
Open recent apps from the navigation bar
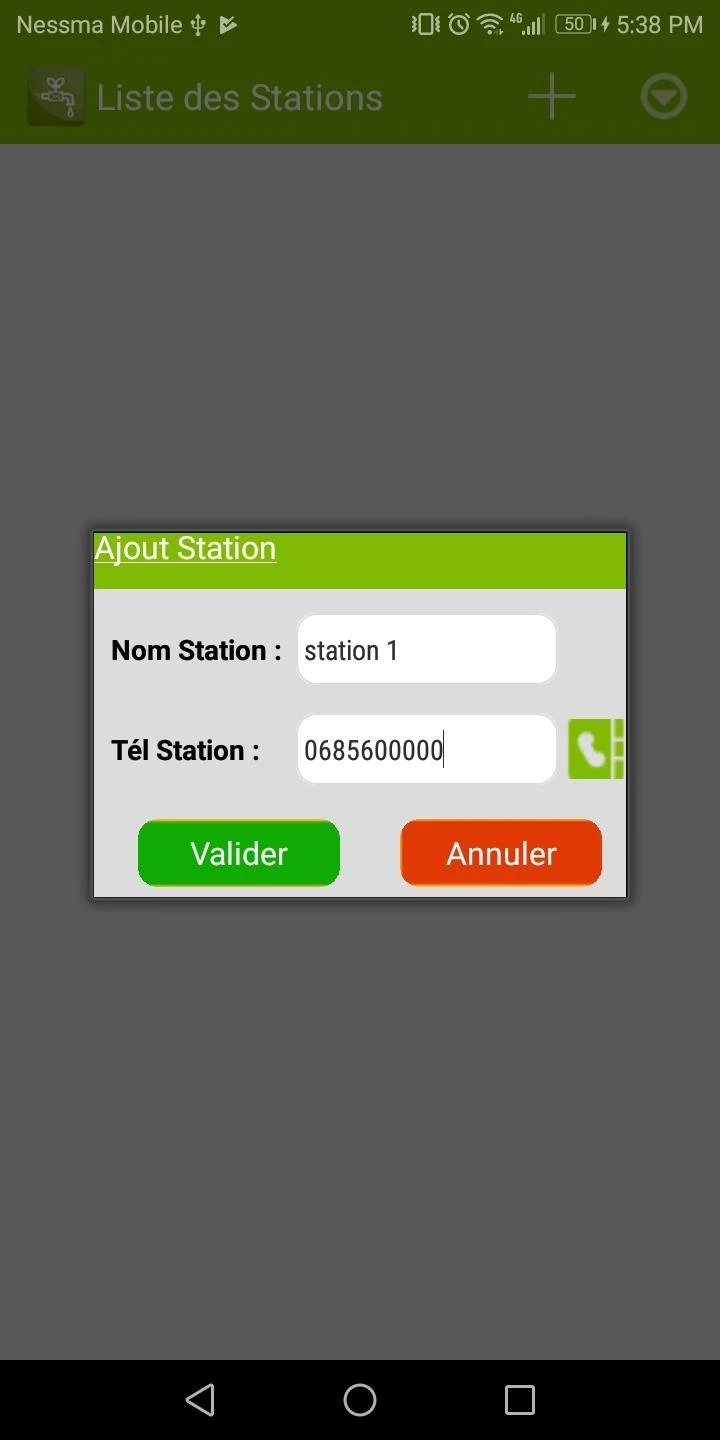[519, 1399]
